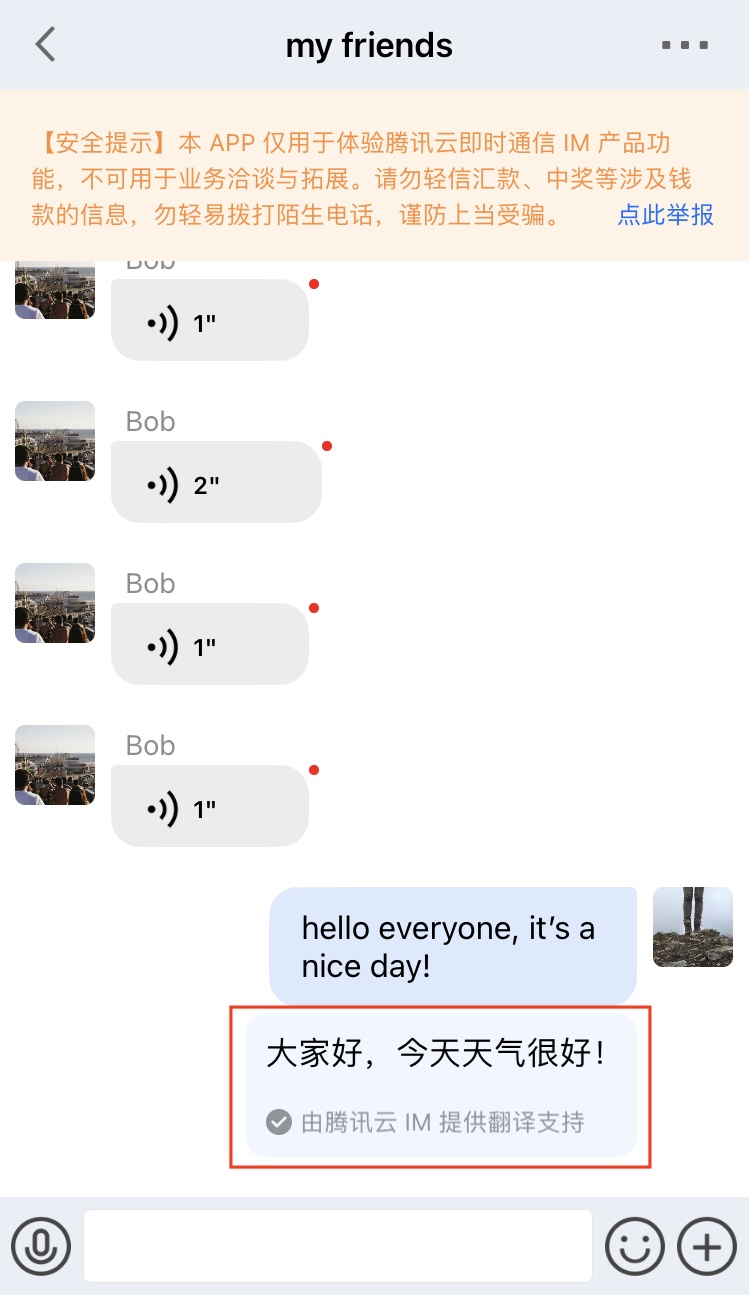Screen dimensions: 749x1295
Task: Focus the message text field
Action: pyautogui.click(x=338, y=1246)
